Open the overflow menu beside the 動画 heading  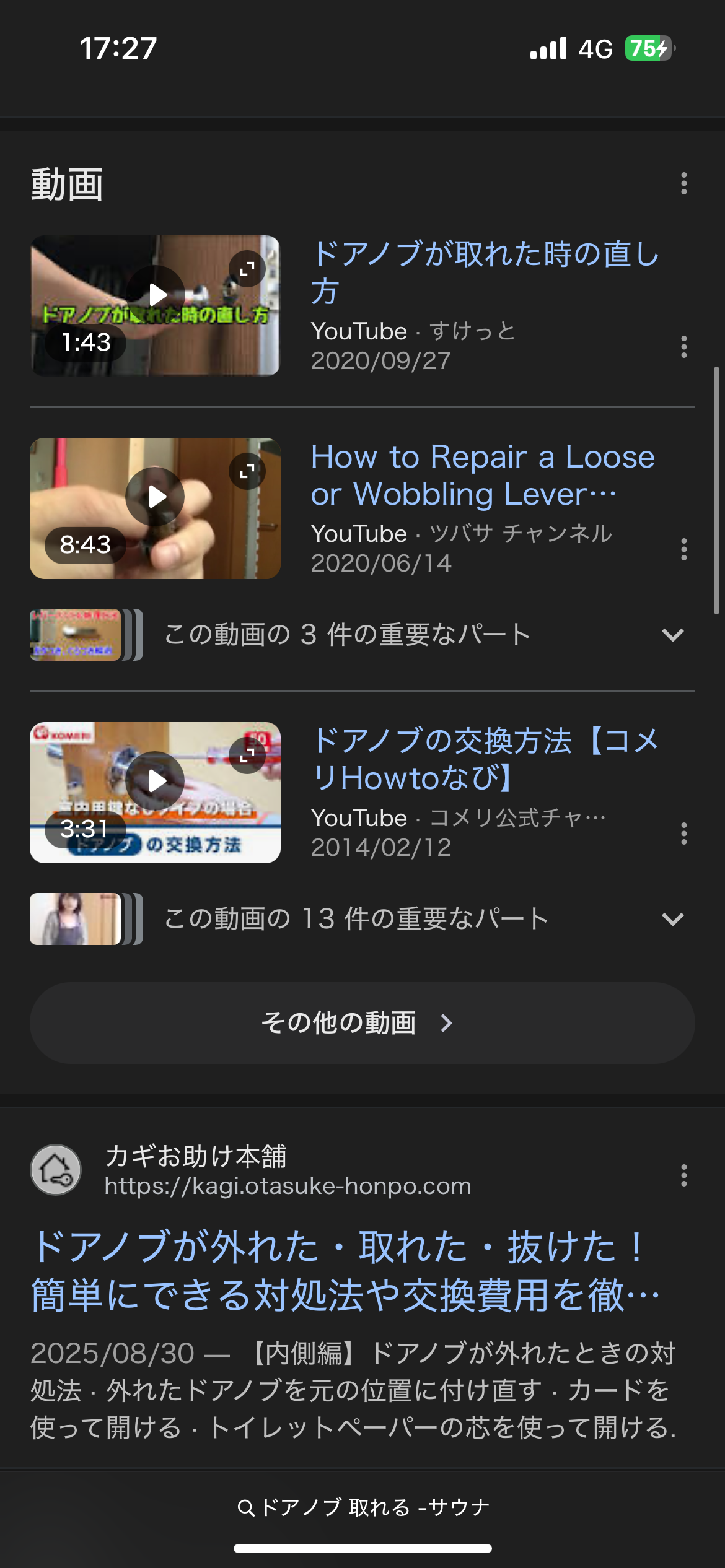click(x=683, y=183)
